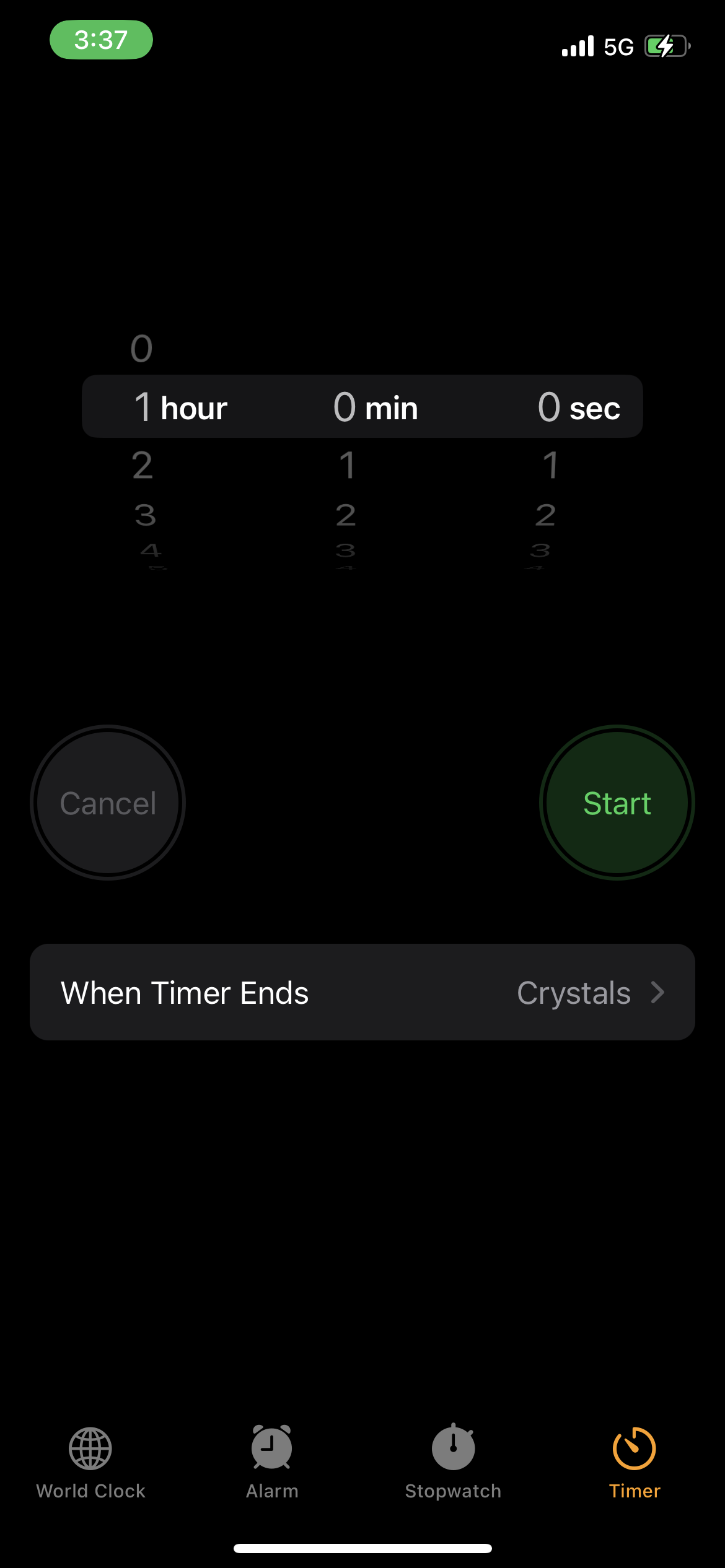Select 3 in the hours picker
The height and width of the screenshot is (1568, 725).
(145, 515)
